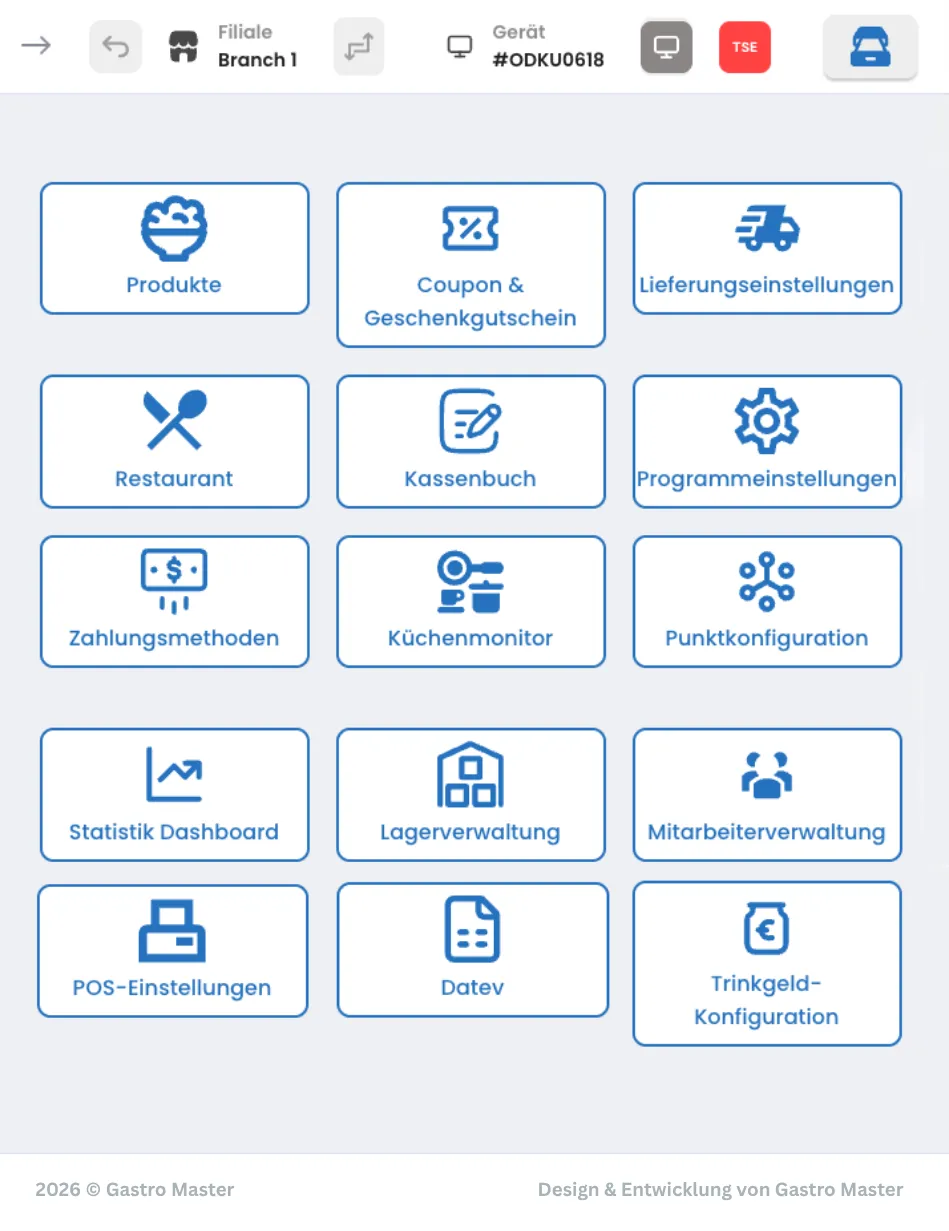Open Lagerverwaltung

[x=471, y=794]
